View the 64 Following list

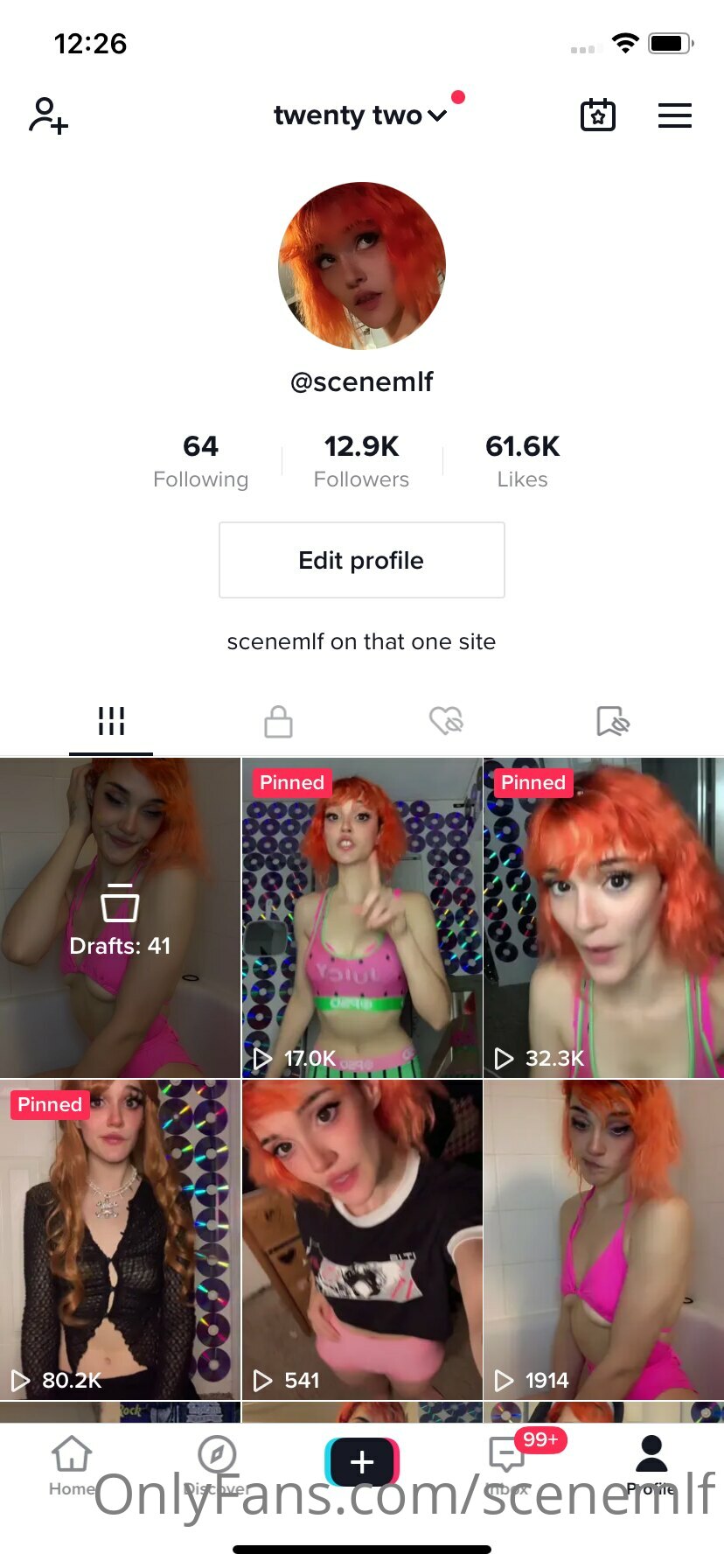201,461
